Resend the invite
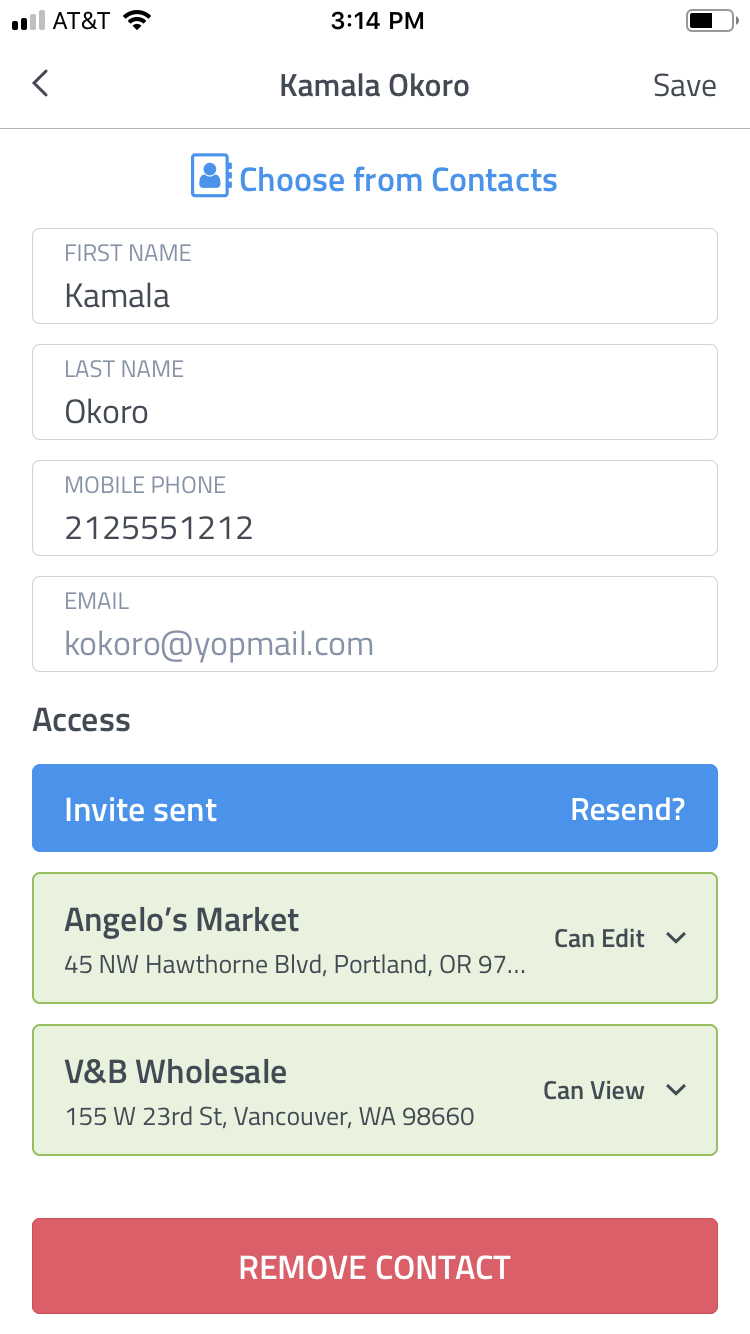 (628, 809)
